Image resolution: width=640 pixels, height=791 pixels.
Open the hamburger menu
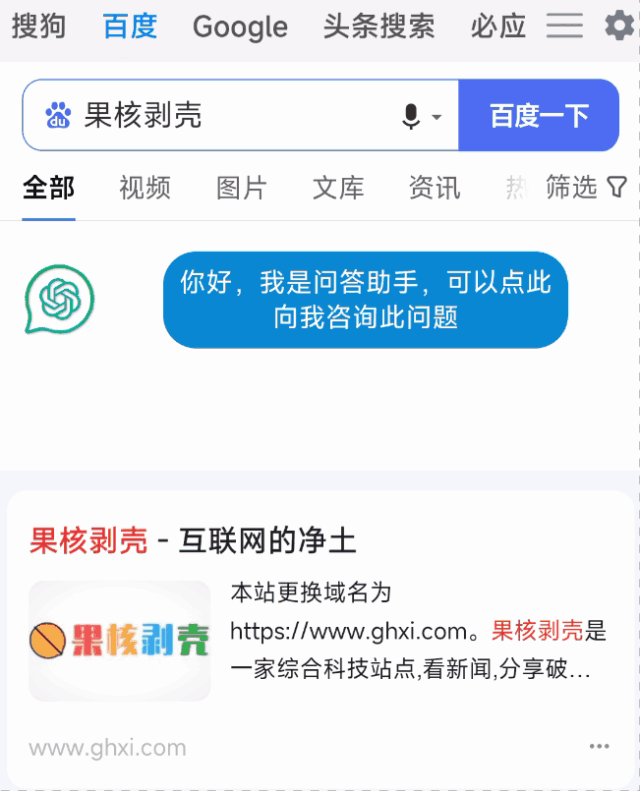[x=565, y=26]
